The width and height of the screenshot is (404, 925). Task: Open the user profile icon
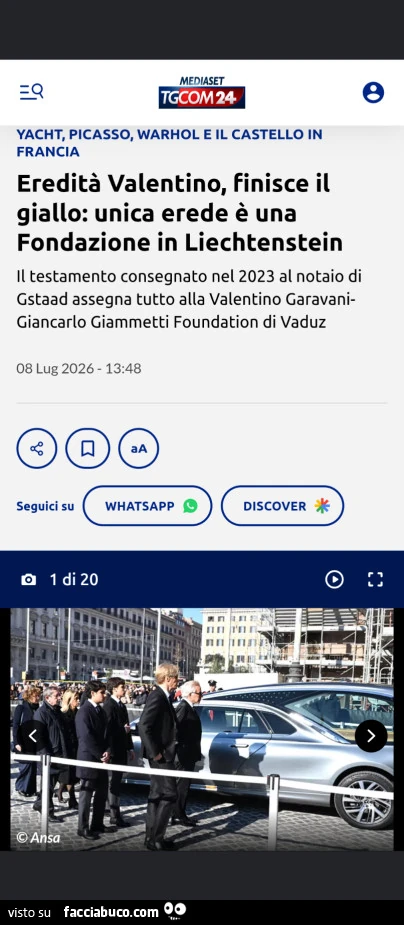(x=373, y=93)
